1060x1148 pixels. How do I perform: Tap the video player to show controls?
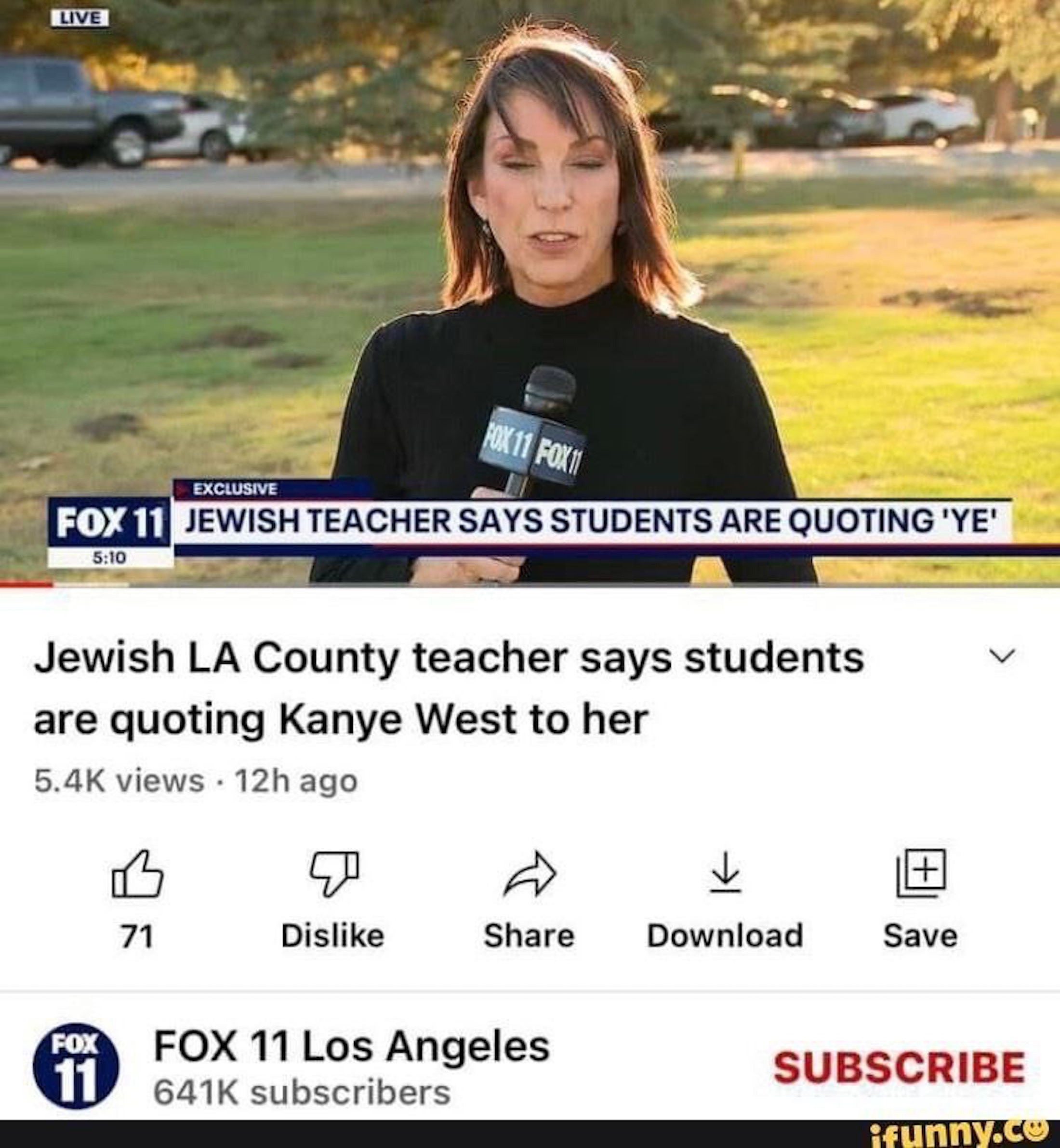coord(530,287)
